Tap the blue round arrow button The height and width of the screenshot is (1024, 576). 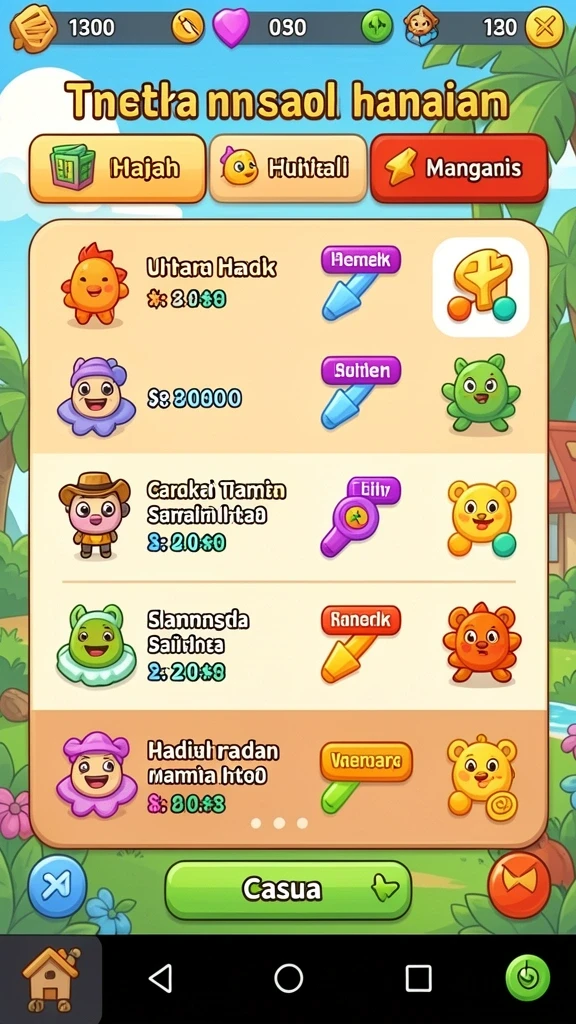[x=57, y=886]
